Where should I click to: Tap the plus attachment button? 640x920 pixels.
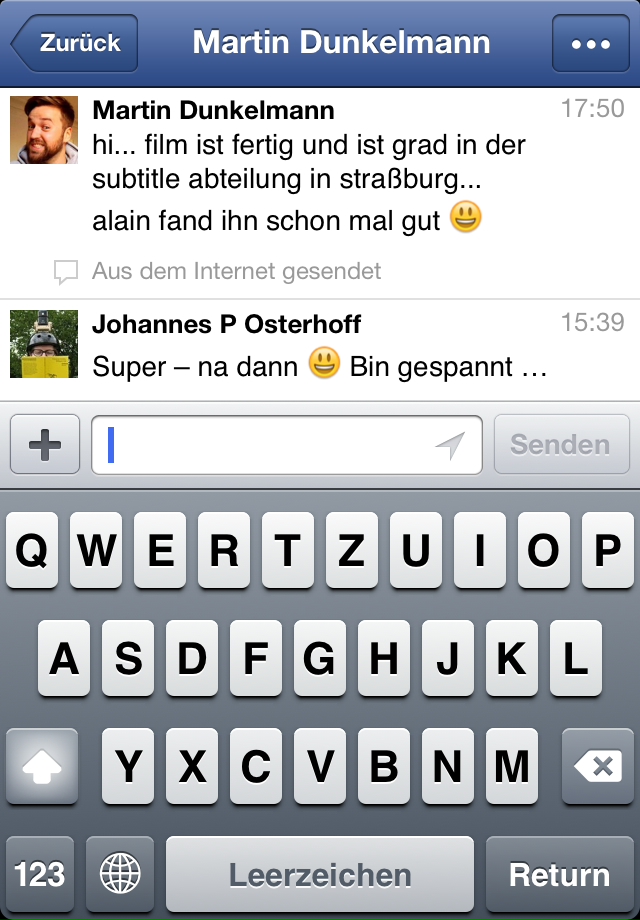pyautogui.click(x=45, y=445)
